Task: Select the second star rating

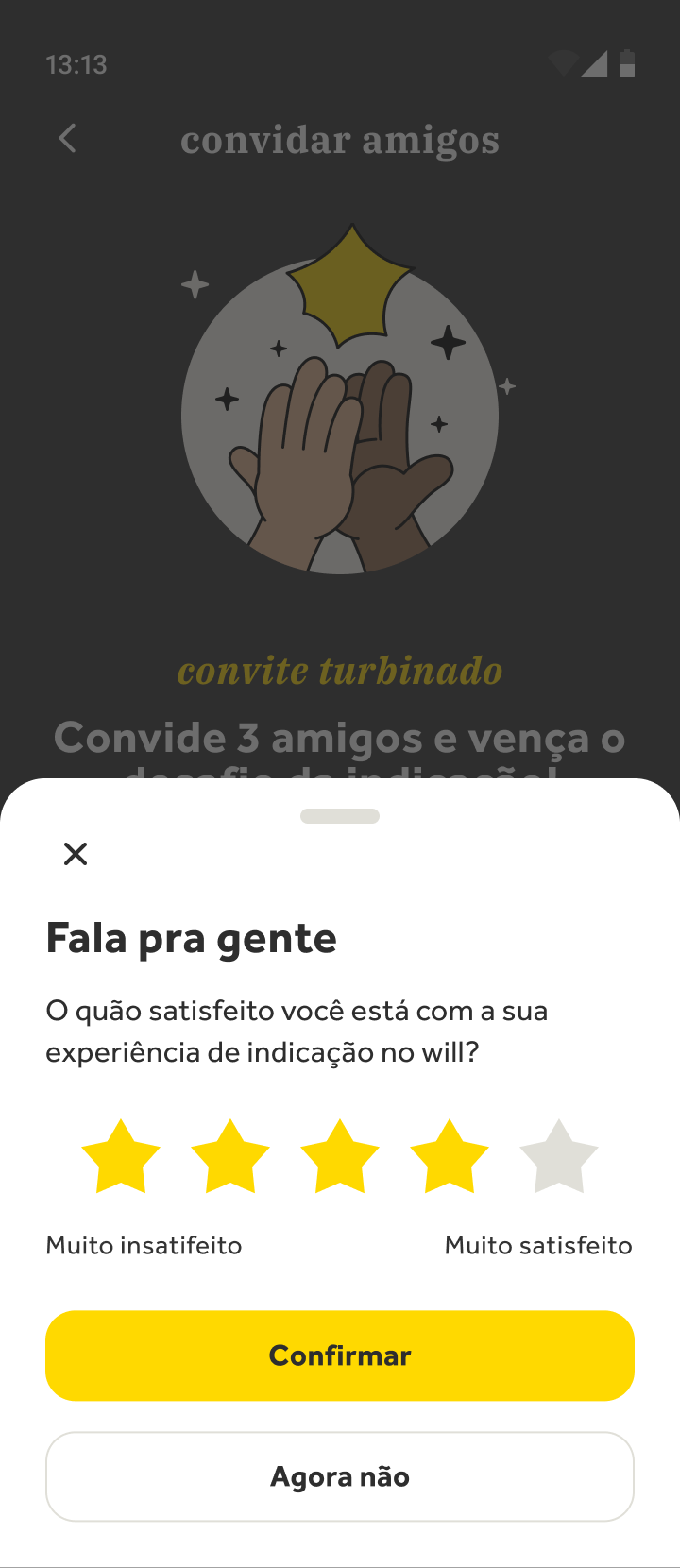Action: (230, 1156)
